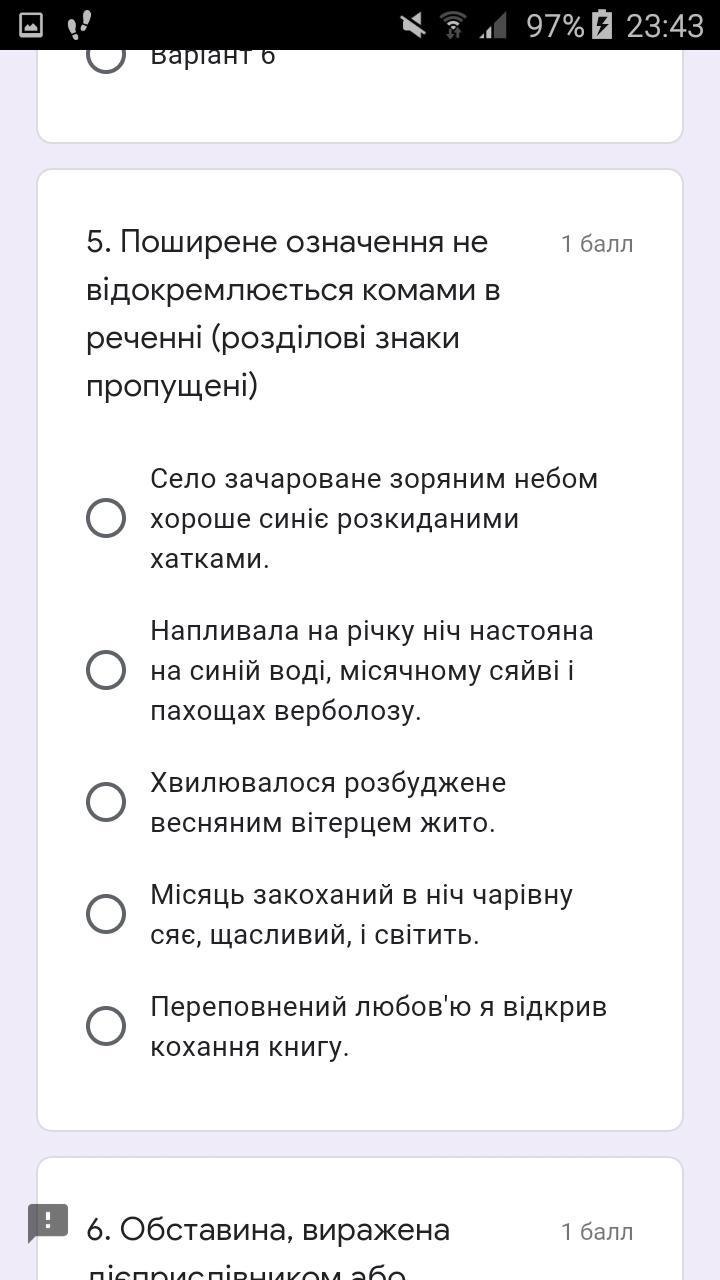Choose the answer "Переповнений любов'ю я відкрив"
Image resolution: width=720 pixels, height=1280 pixels.
pos(106,1026)
